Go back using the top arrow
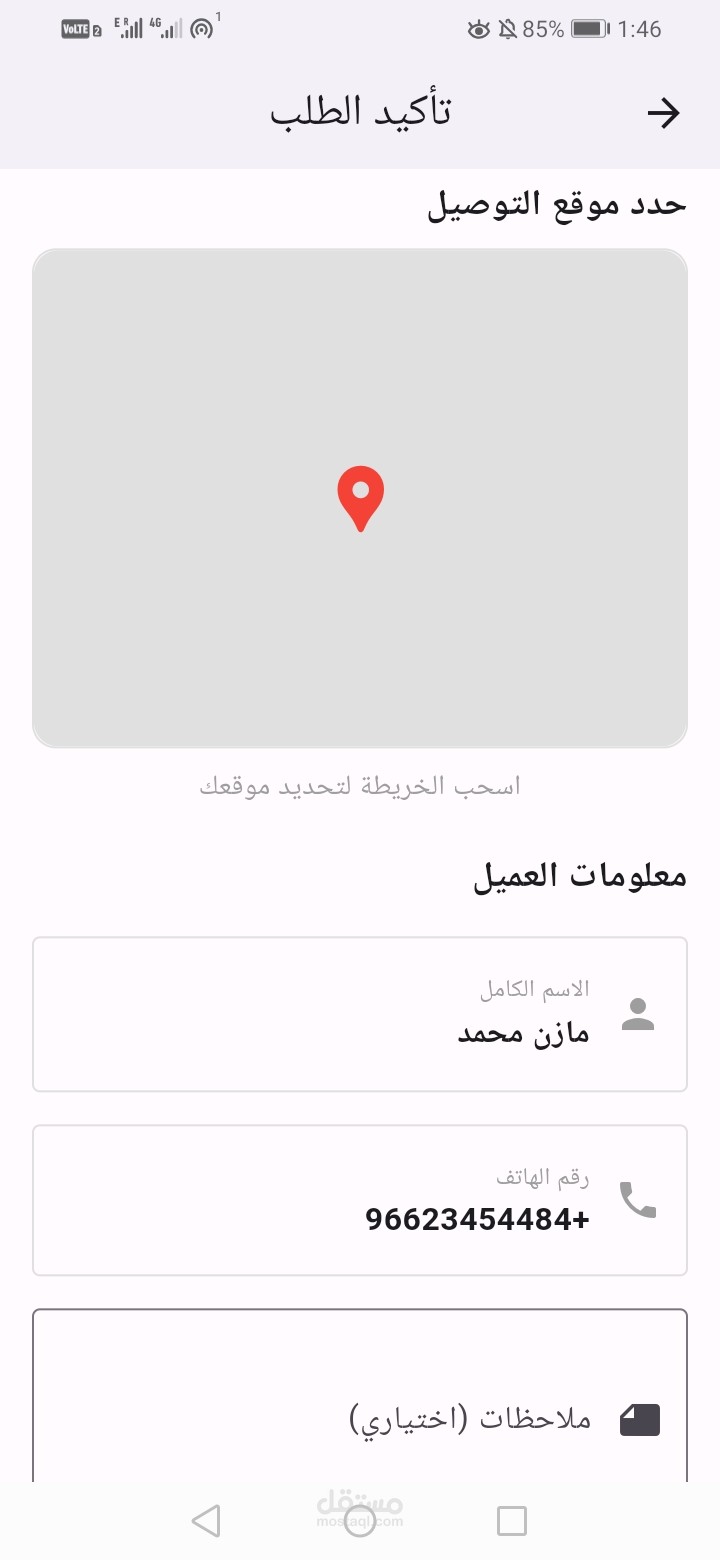720x1560 pixels. pos(663,113)
